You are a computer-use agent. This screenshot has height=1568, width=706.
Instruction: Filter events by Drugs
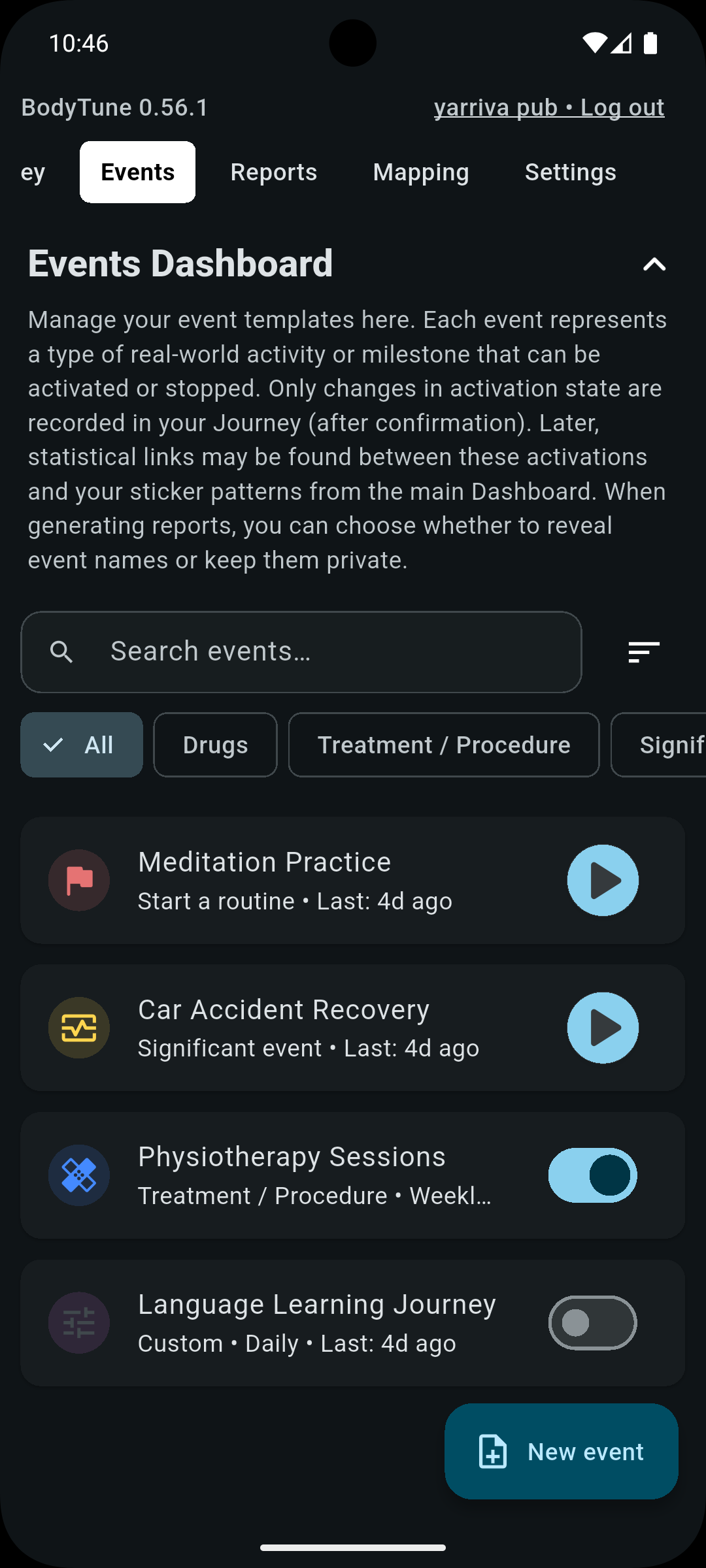coord(215,745)
